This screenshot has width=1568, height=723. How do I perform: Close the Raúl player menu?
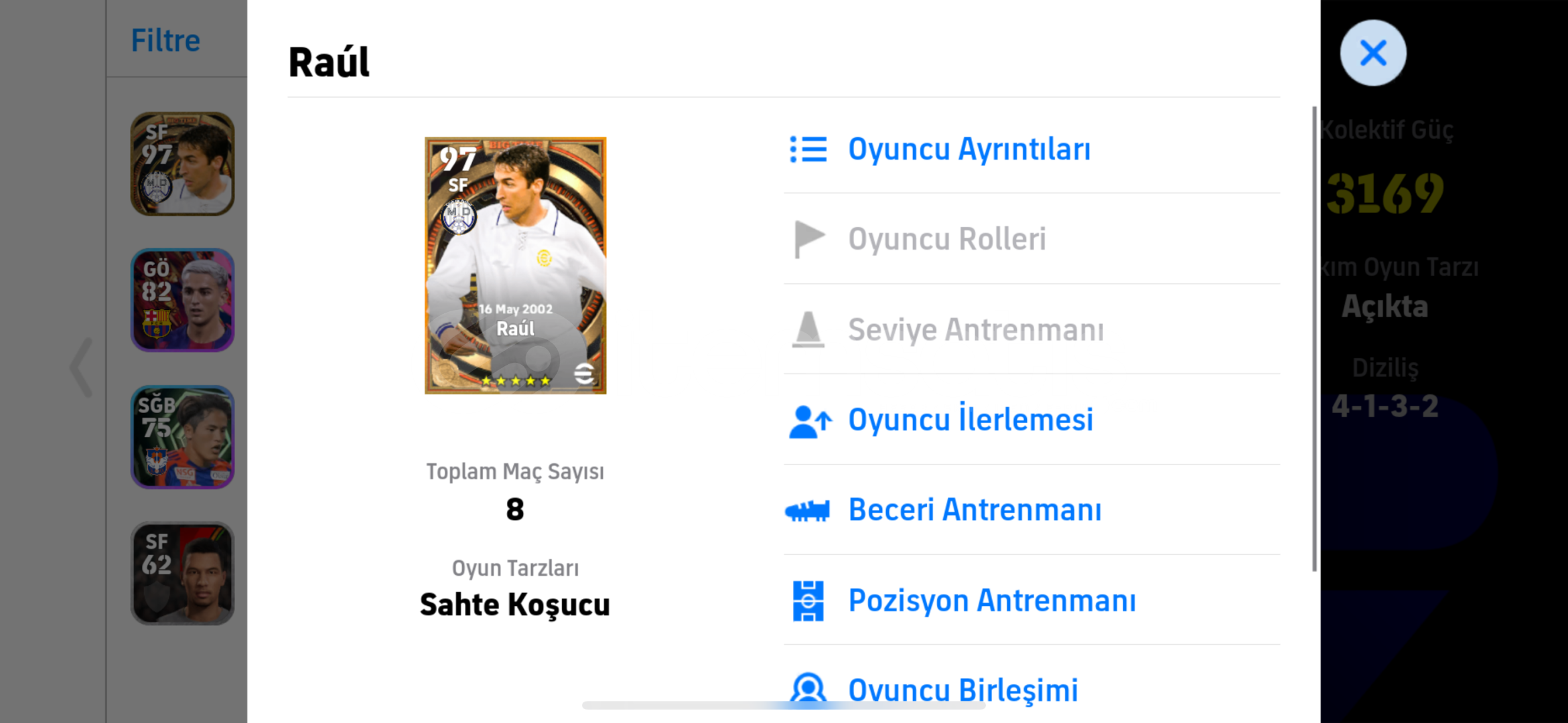(1372, 53)
